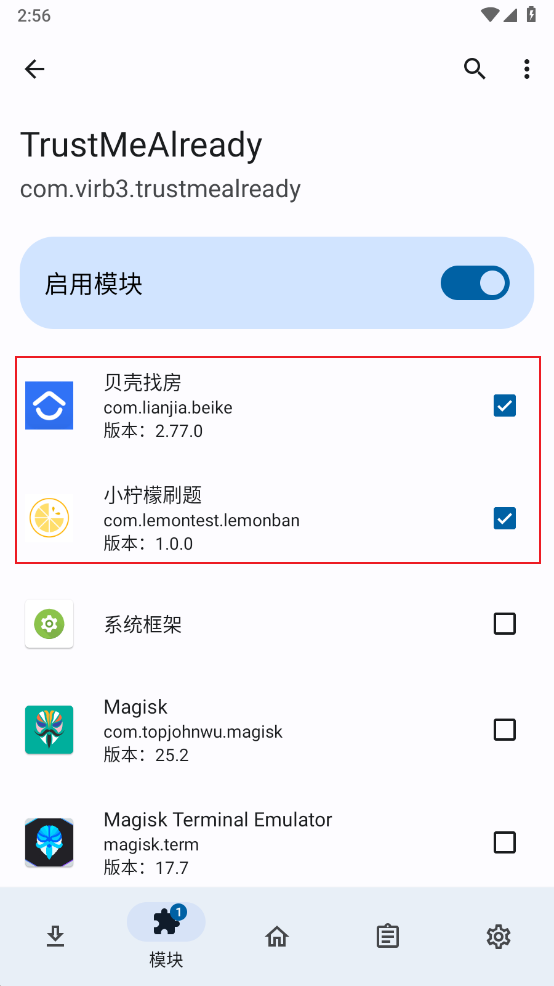Image resolution: width=554 pixels, height=986 pixels.
Task: Go back with the arrow icon
Action: (x=35, y=69)
